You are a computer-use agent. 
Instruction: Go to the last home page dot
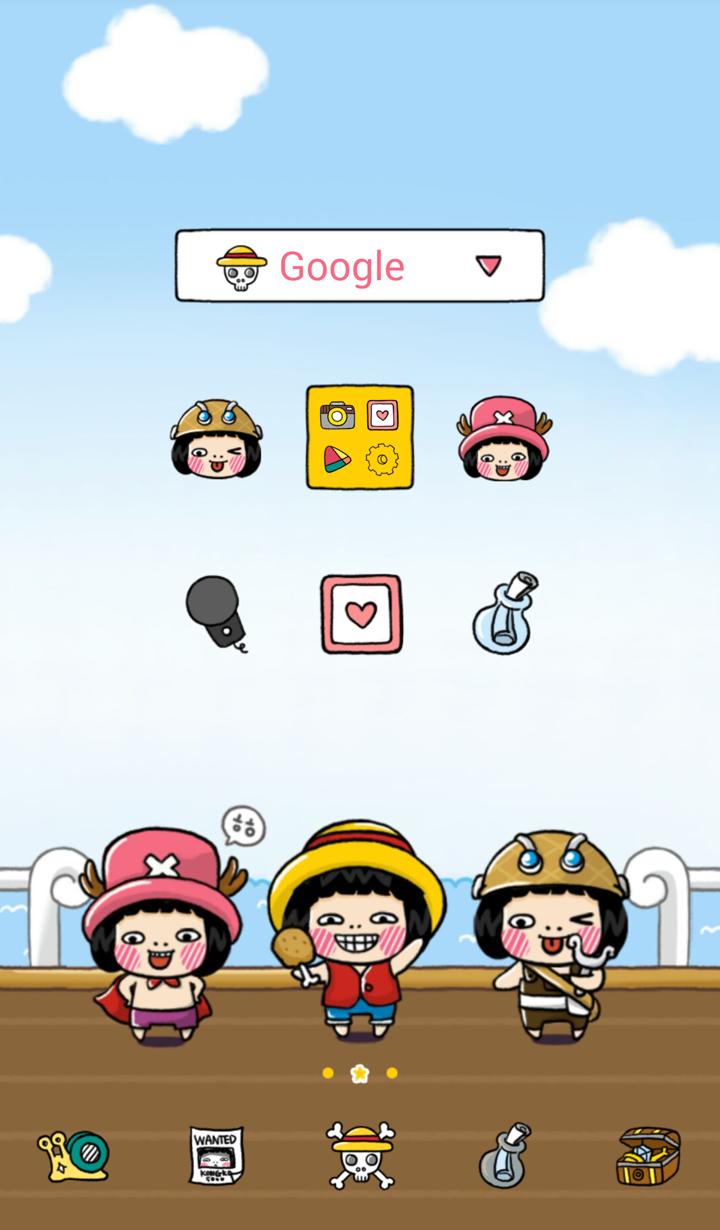point(392,1073)
